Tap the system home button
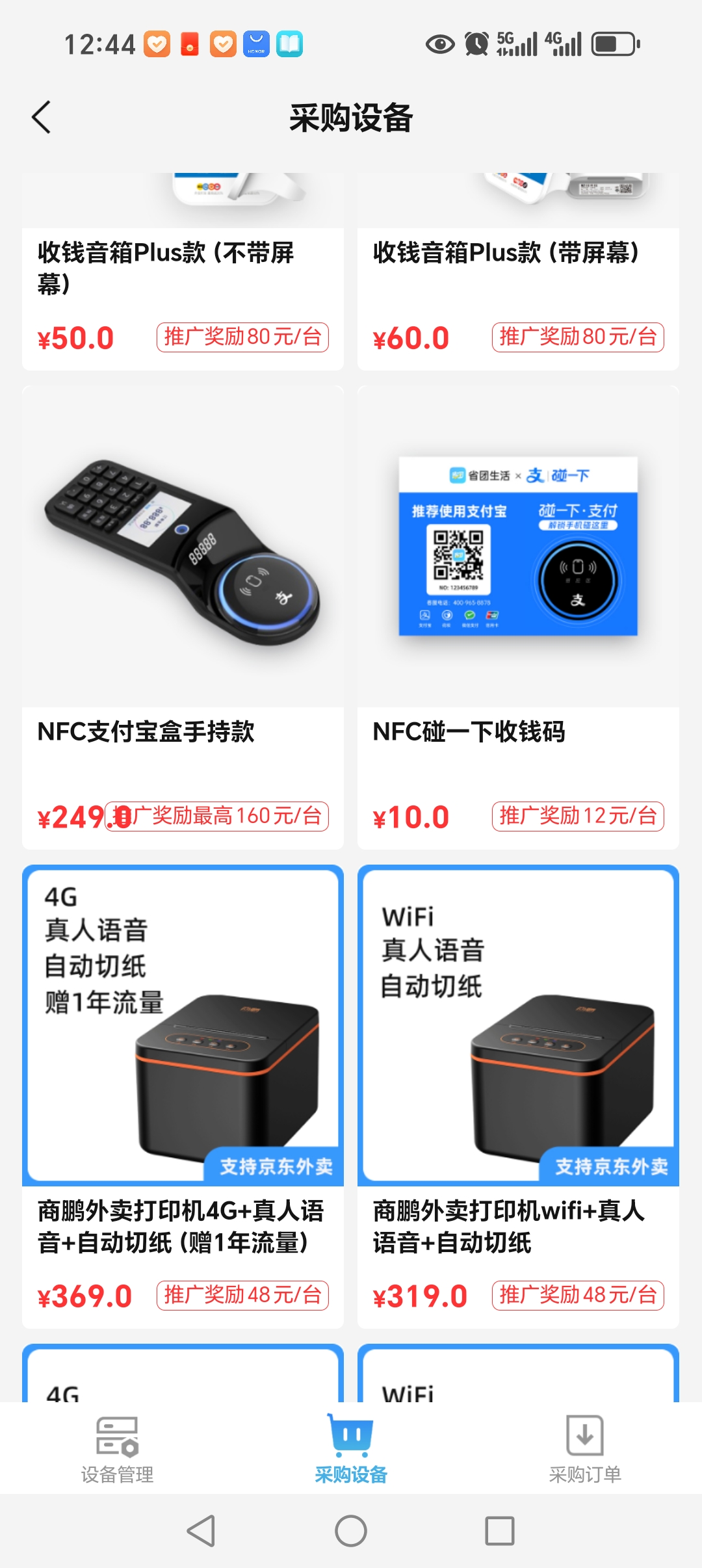 [351, 1531]
